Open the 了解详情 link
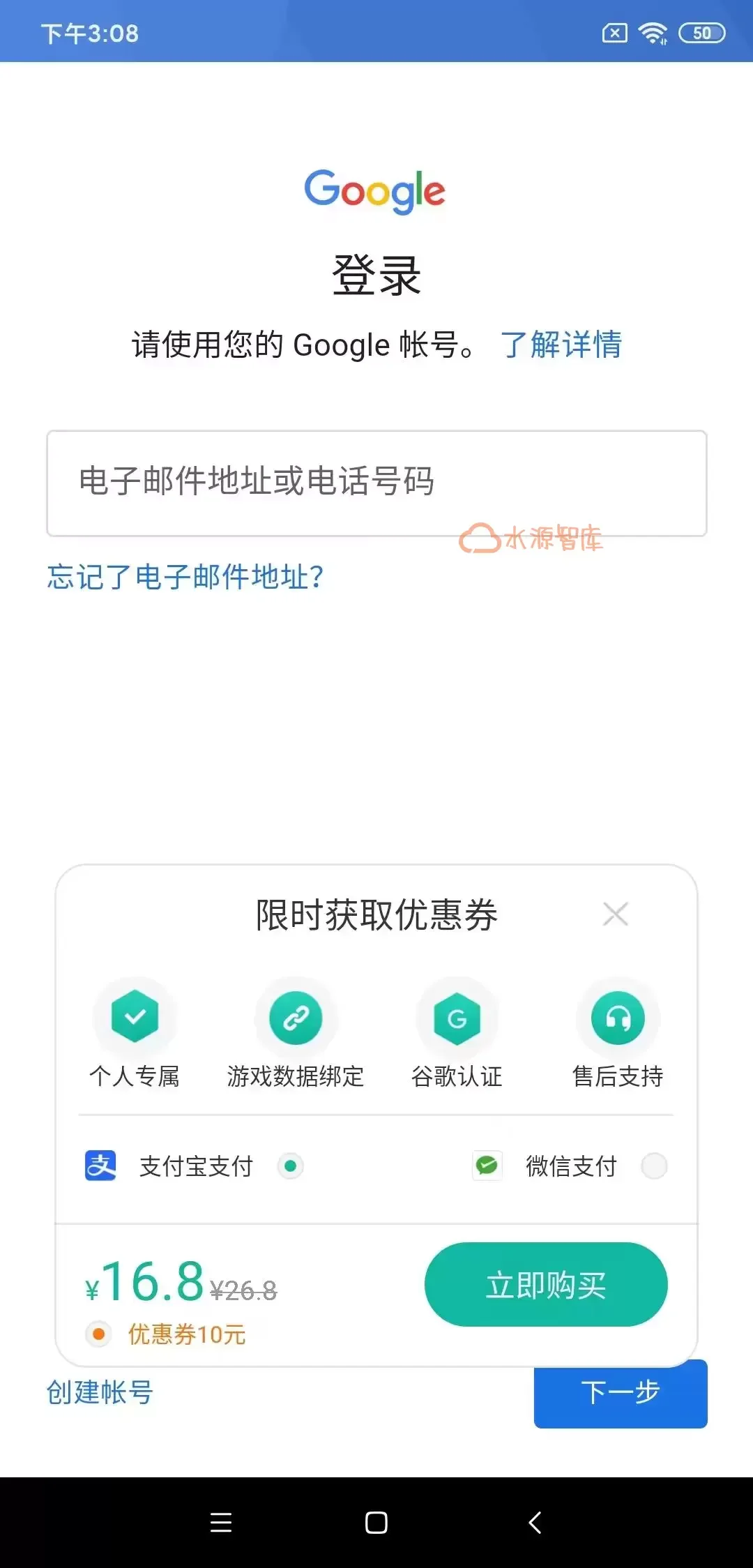753x1568 pixels. [562, 345]
